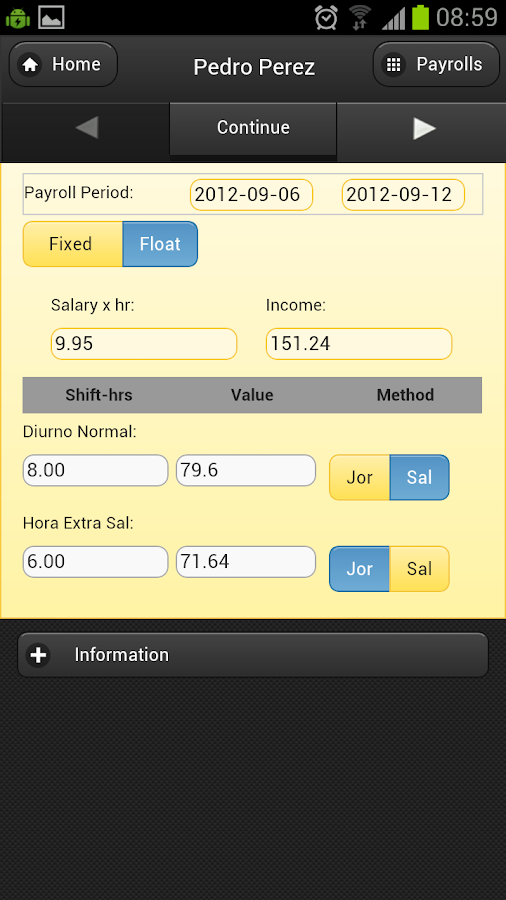The height and width of the screenshot is (900, 506).
Task: Expand the Information section
Action: tap(253, 655)
